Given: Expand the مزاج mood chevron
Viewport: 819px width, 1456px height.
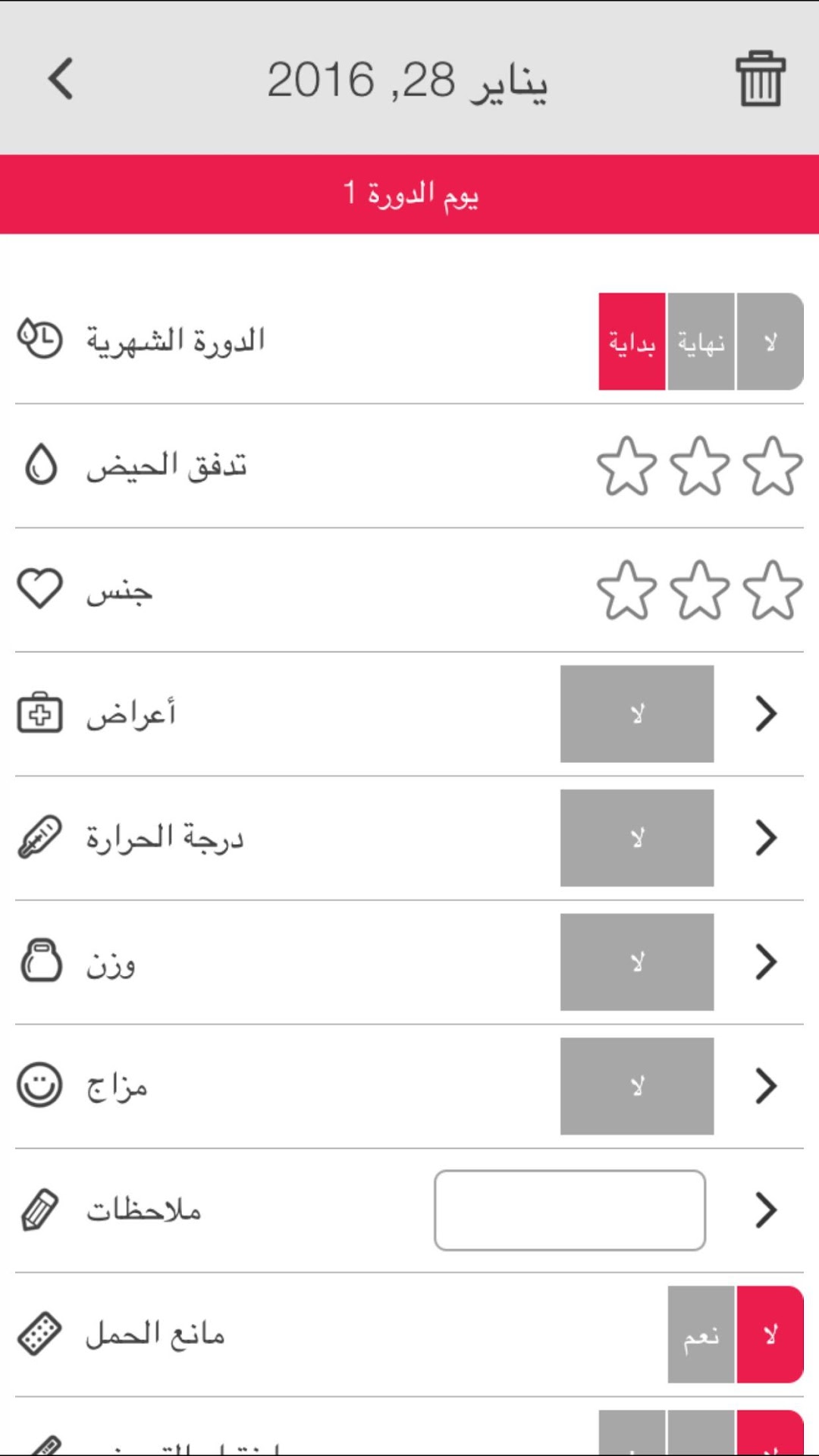Looking at the screenshot, I should point(766,1086).
